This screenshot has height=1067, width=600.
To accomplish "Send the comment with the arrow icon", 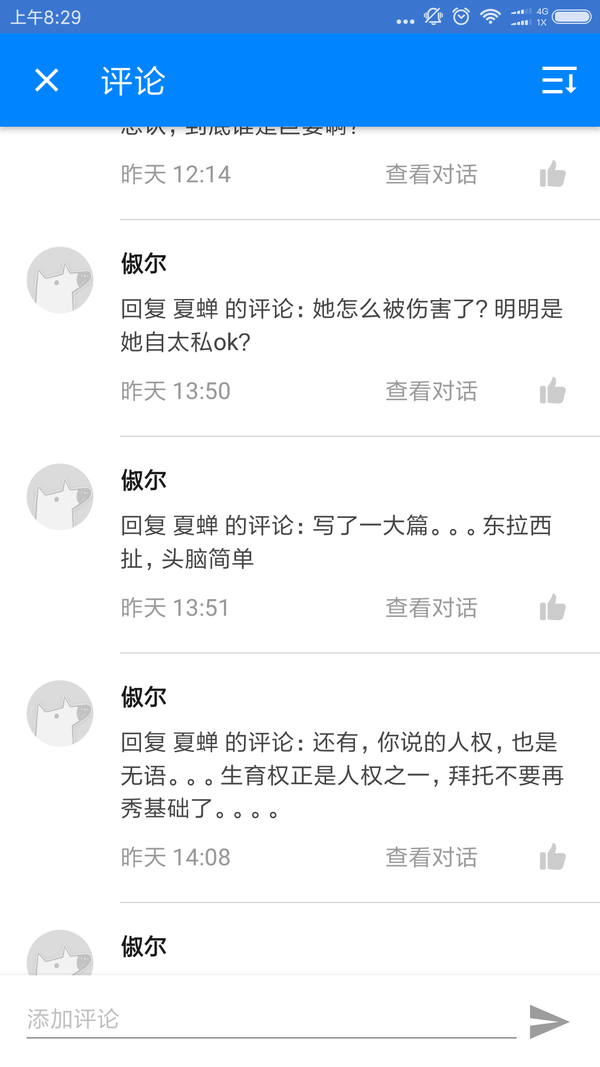I will 549,1021.
